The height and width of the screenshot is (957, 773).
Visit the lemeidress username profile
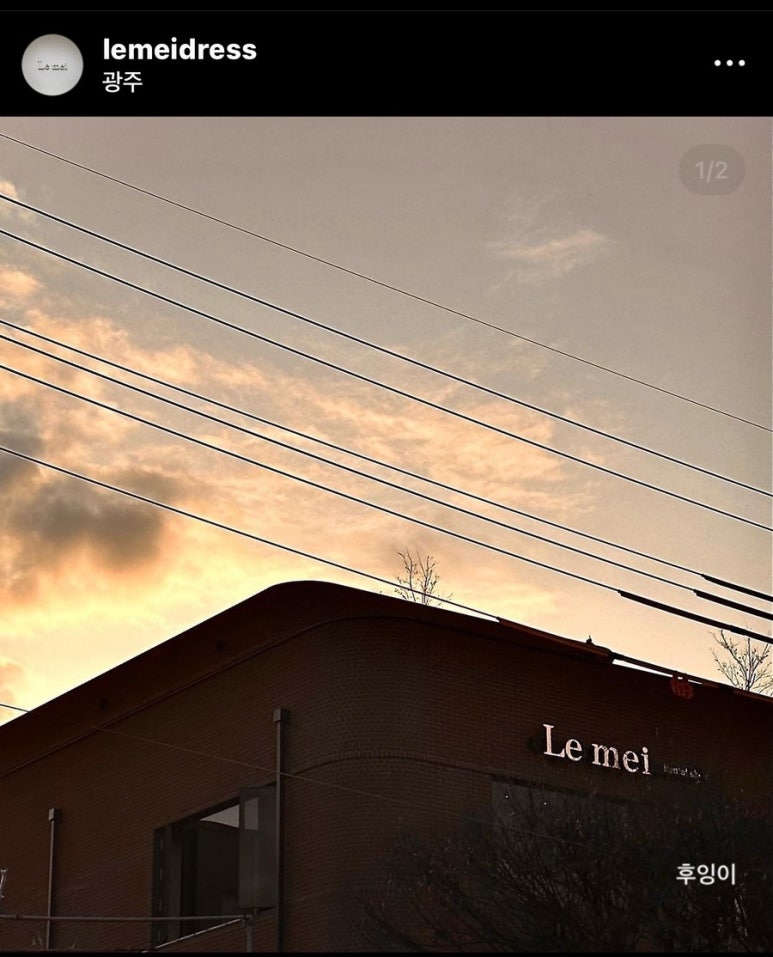tap(179, 49)
